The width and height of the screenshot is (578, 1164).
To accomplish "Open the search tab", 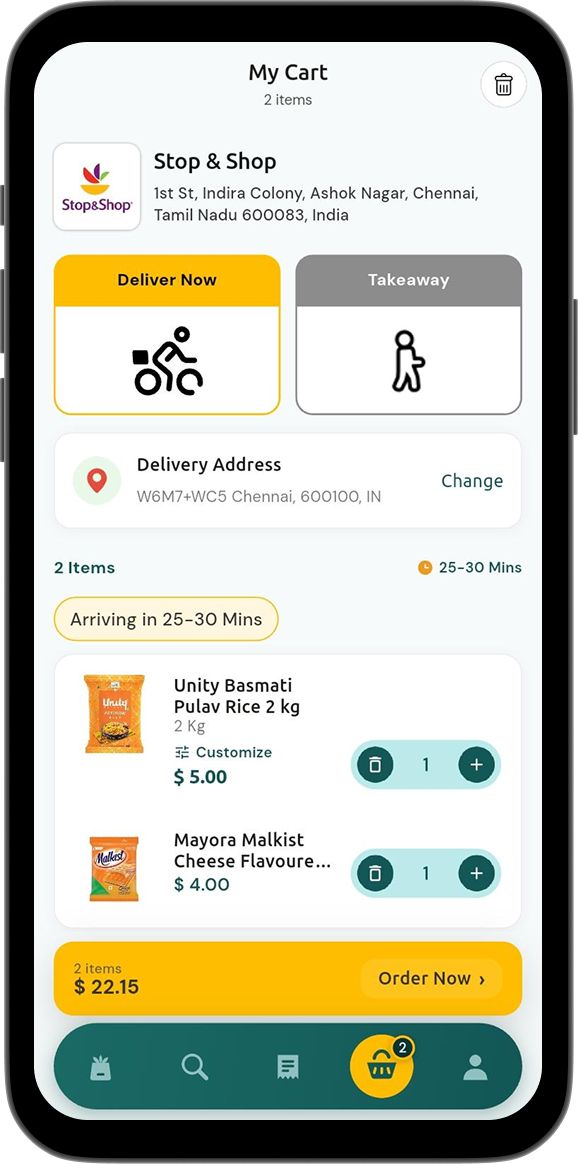I will click(194, 1067).
